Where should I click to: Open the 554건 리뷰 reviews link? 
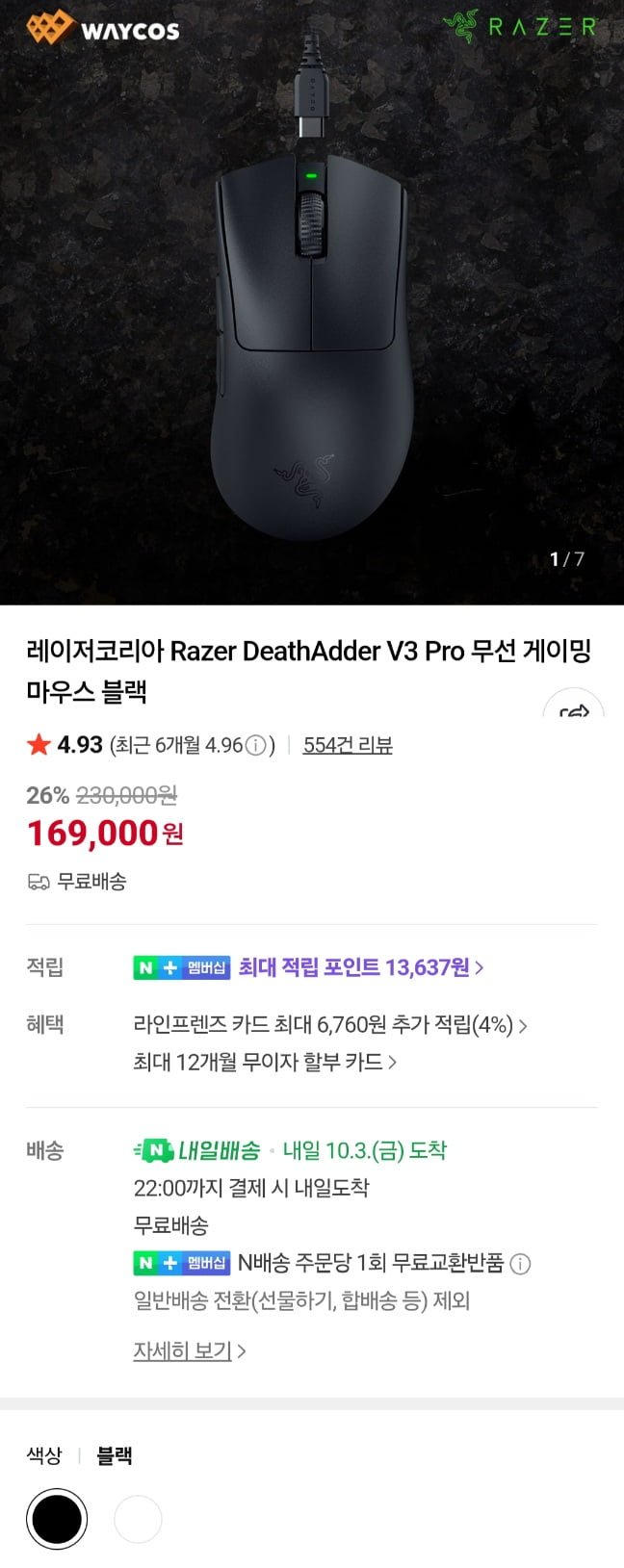(348, 745)
